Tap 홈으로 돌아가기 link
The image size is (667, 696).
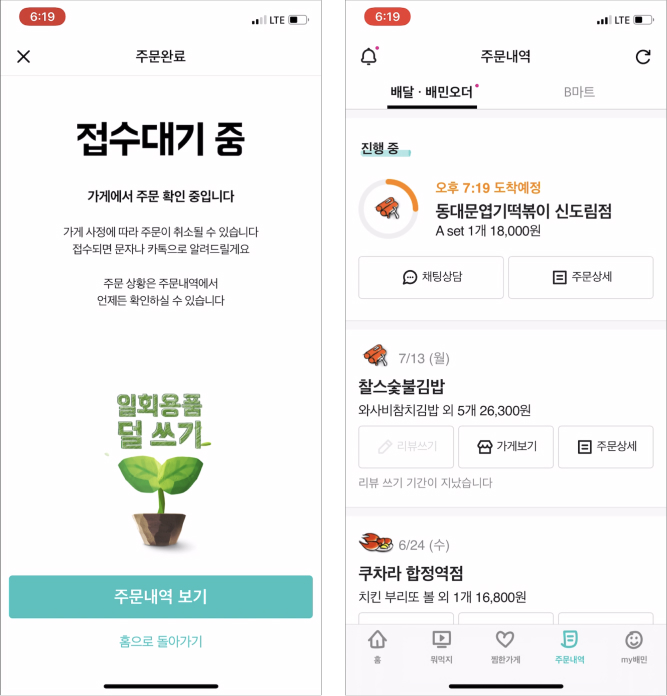[x=160, y=641]
